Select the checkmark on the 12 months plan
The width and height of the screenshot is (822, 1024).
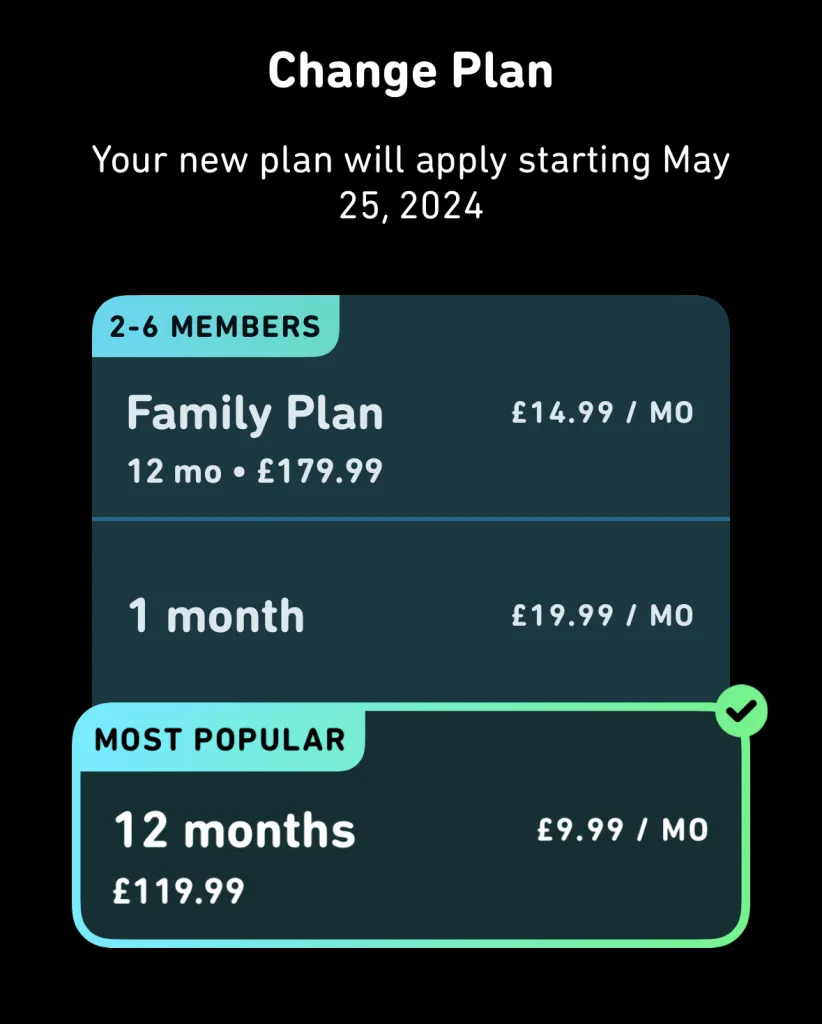(741, 710)
